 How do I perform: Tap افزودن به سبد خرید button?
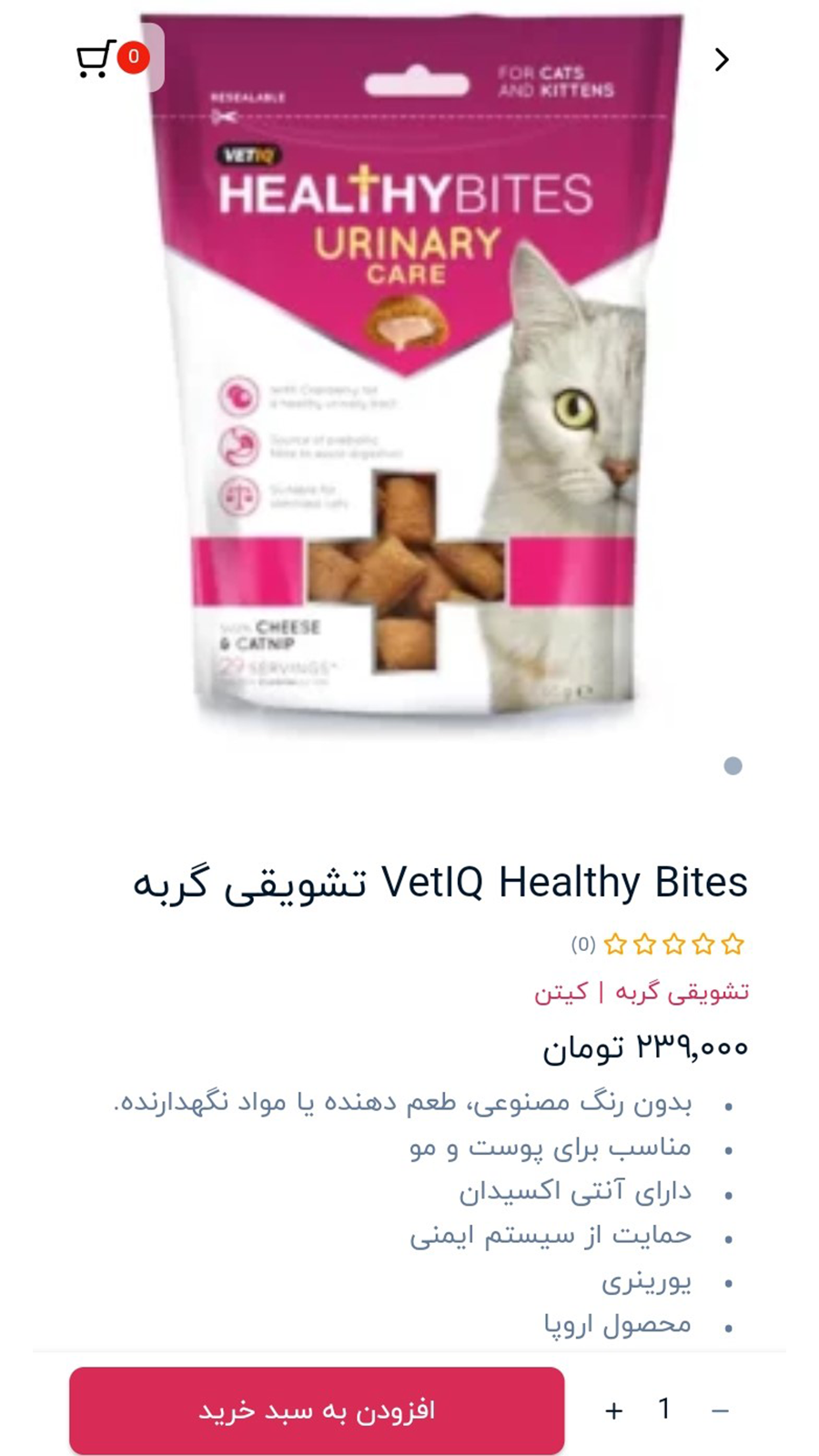(317, 1410)
